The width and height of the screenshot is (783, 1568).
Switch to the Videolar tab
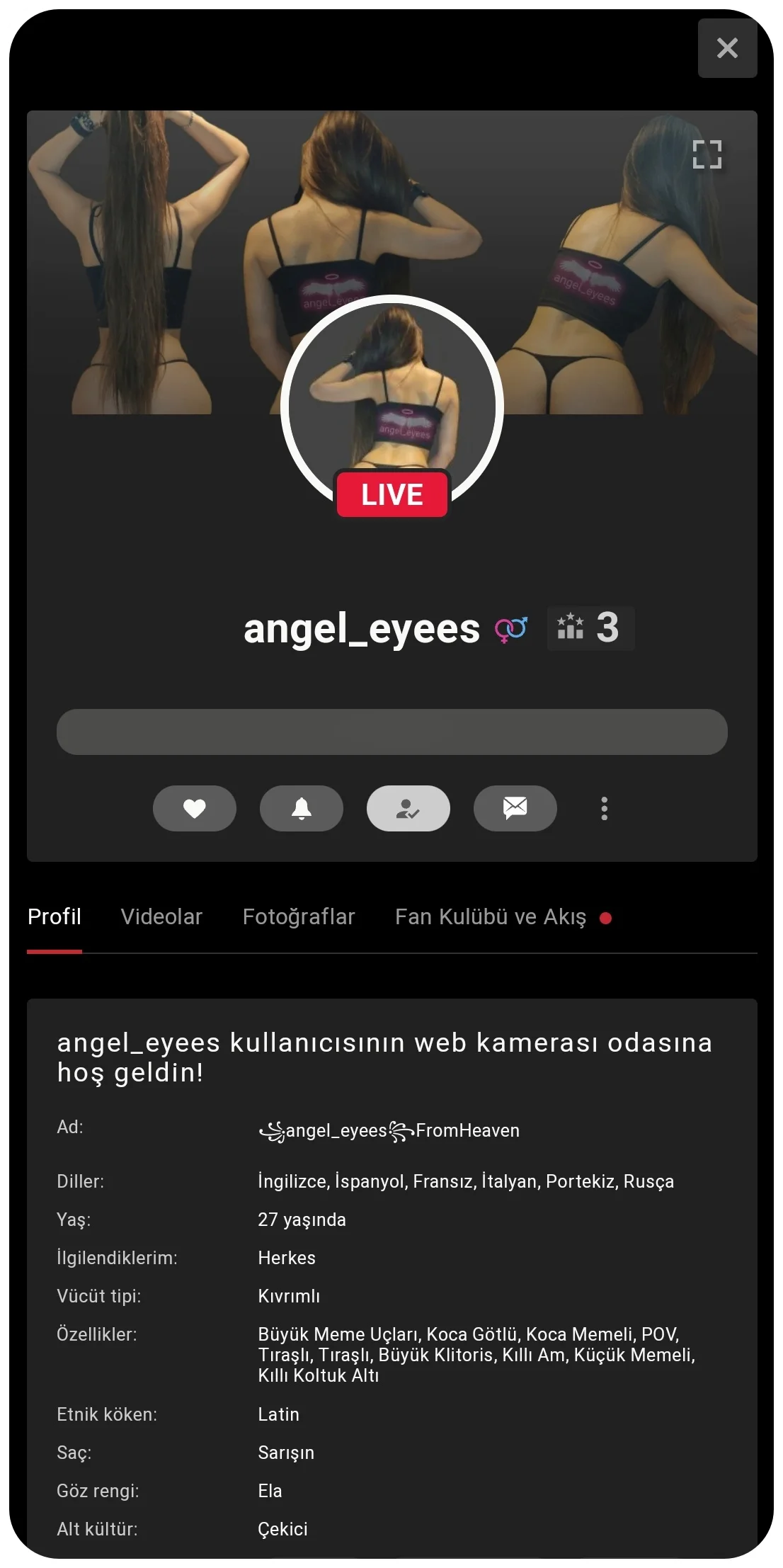pyautogui.click(x=161, y=917)
